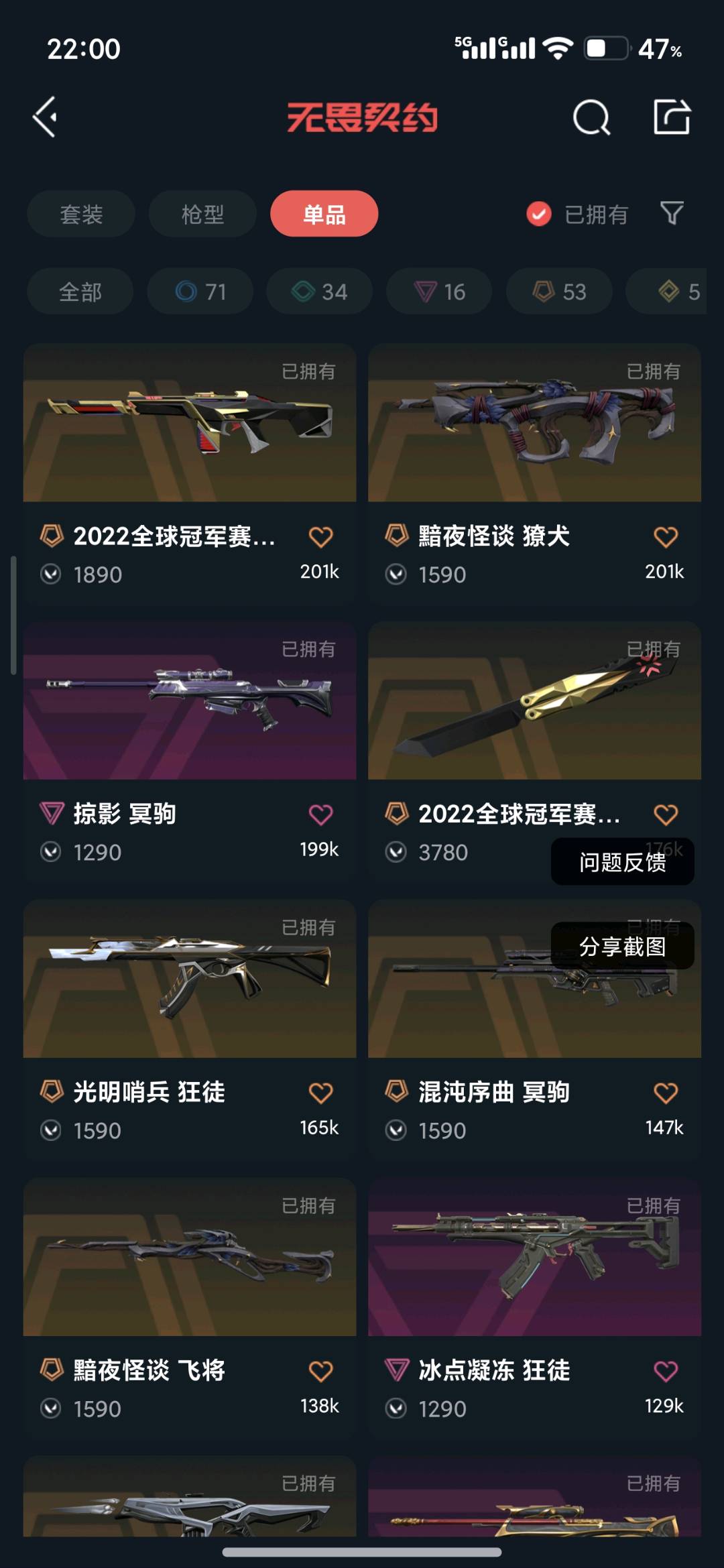This screenshot has height=1568, width=724.
Task: Switch to the 套装 tab
Action: click(x=81, y=214)
